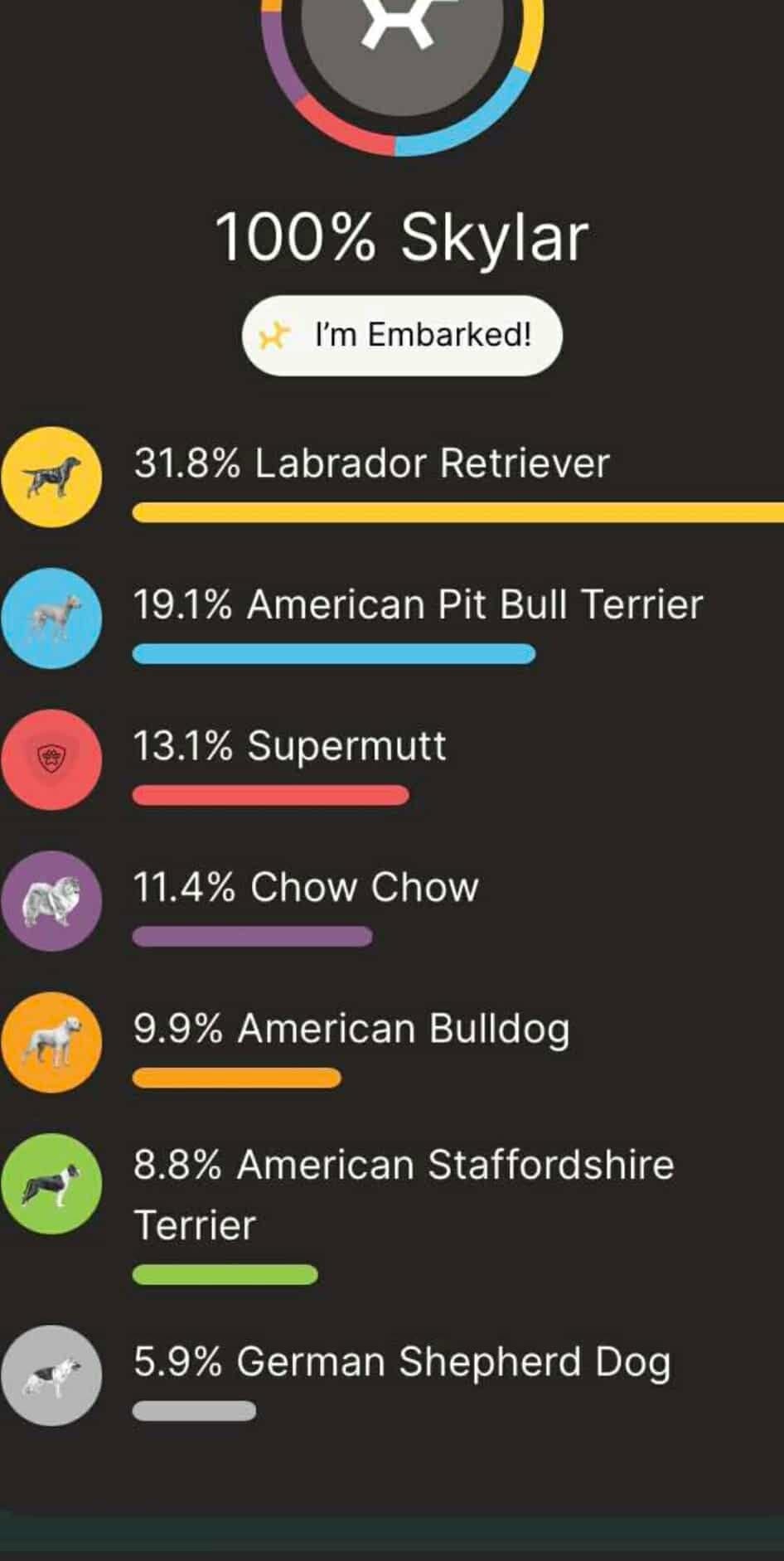This screenshot has width=784, height=1561.
Task: Open the American Bulldog breed row
Action: point(392,1043)
